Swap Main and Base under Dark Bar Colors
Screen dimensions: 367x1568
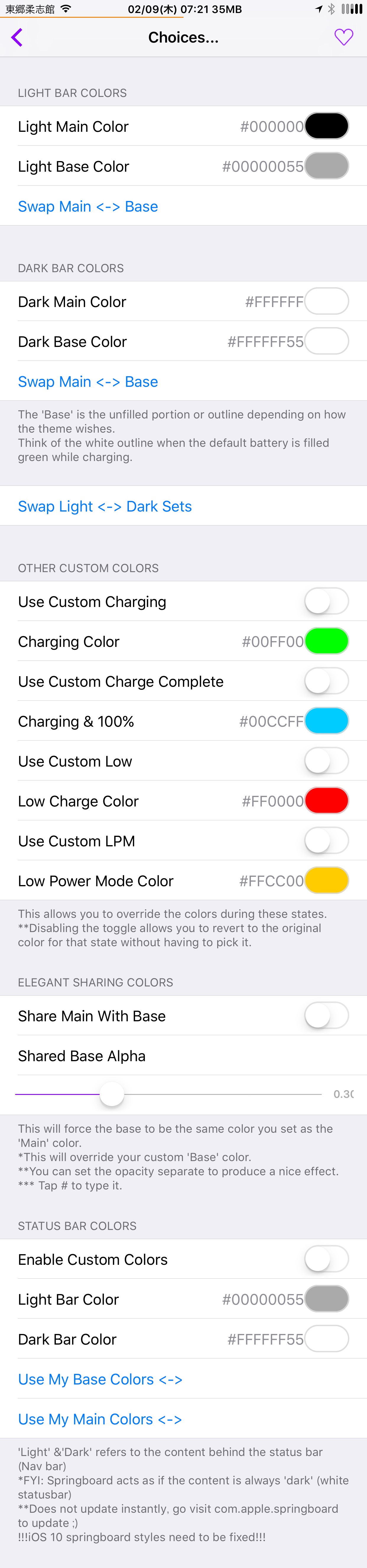[x=88, y=382]
